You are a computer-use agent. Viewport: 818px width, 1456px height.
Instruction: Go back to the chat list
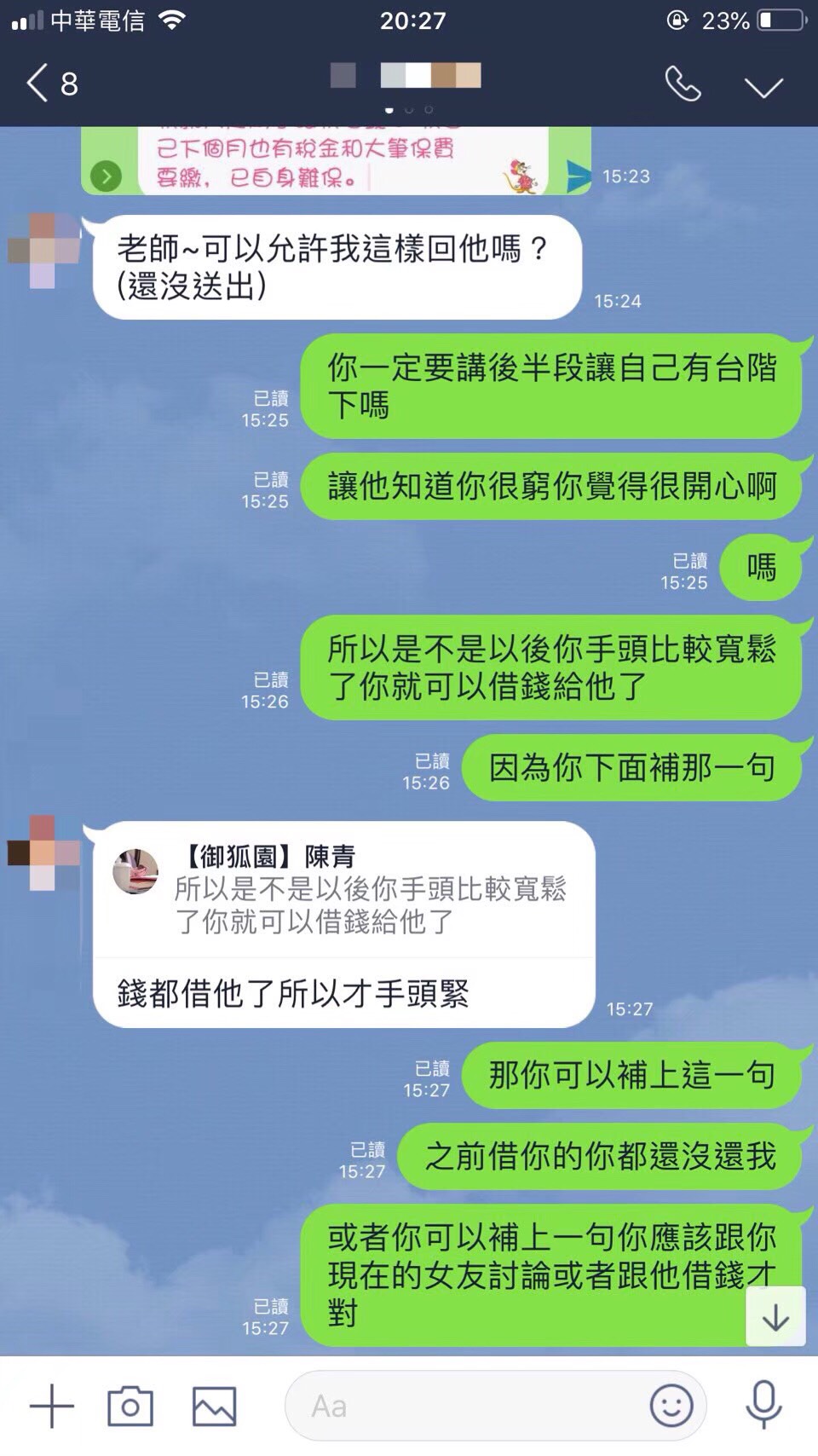[49, 84]
